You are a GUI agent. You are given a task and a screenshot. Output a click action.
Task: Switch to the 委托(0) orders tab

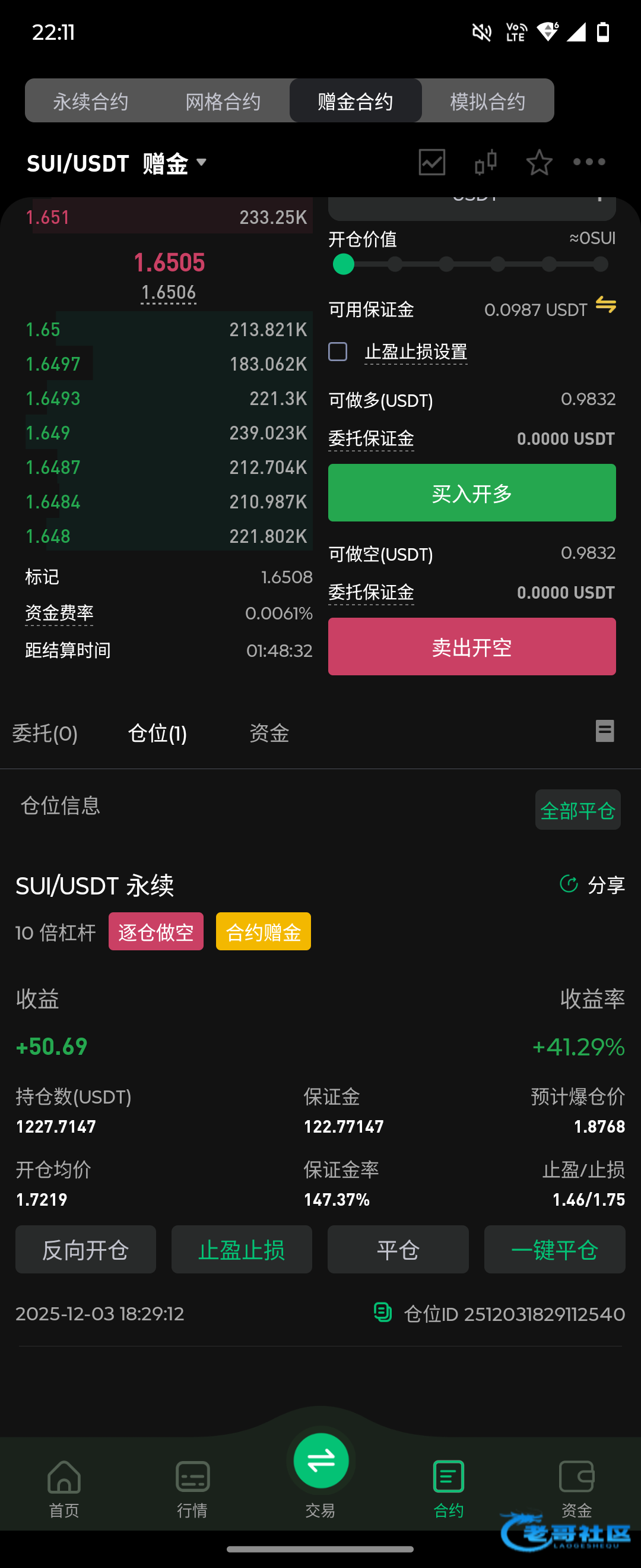tap(45, 734)
